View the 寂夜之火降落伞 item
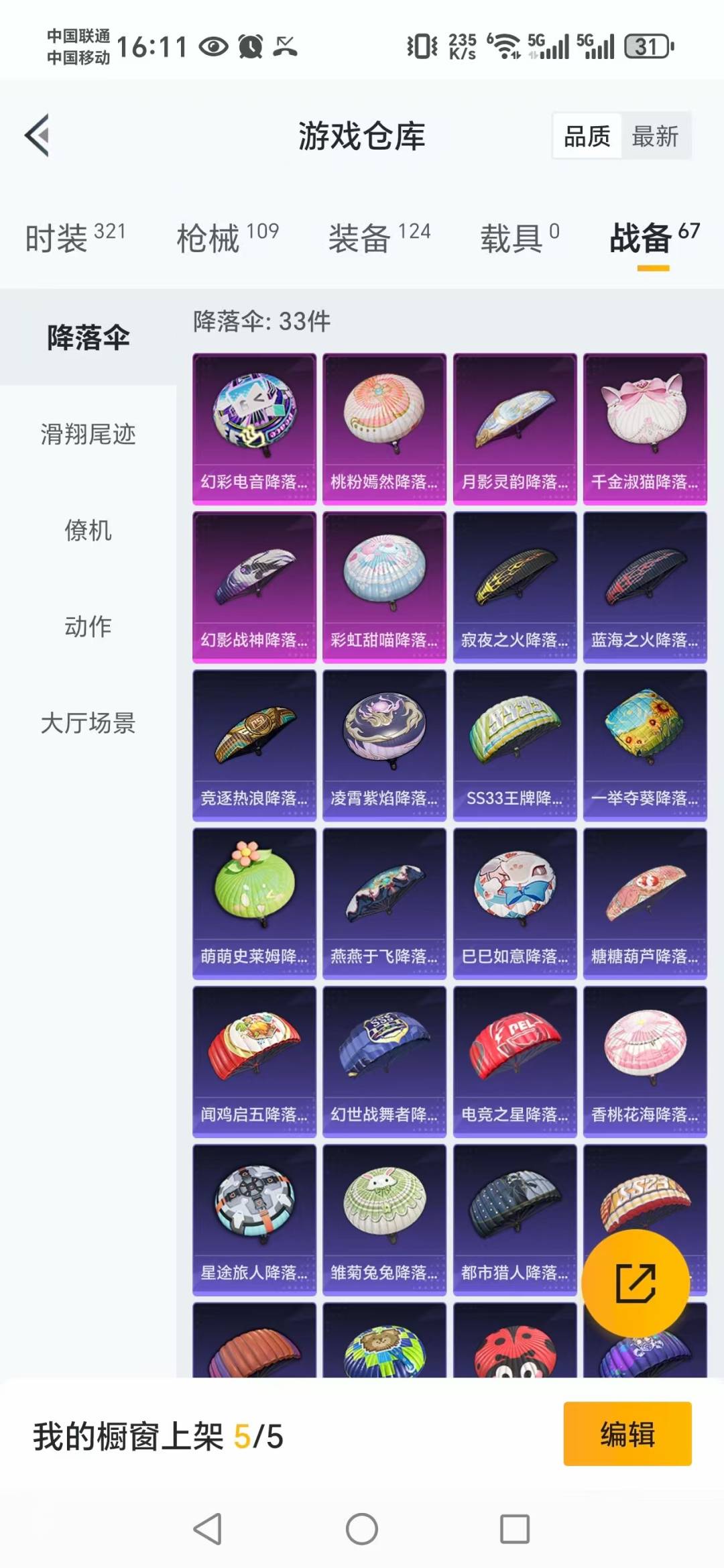This screenshot has height=1568, width=724. pos(515,587)
